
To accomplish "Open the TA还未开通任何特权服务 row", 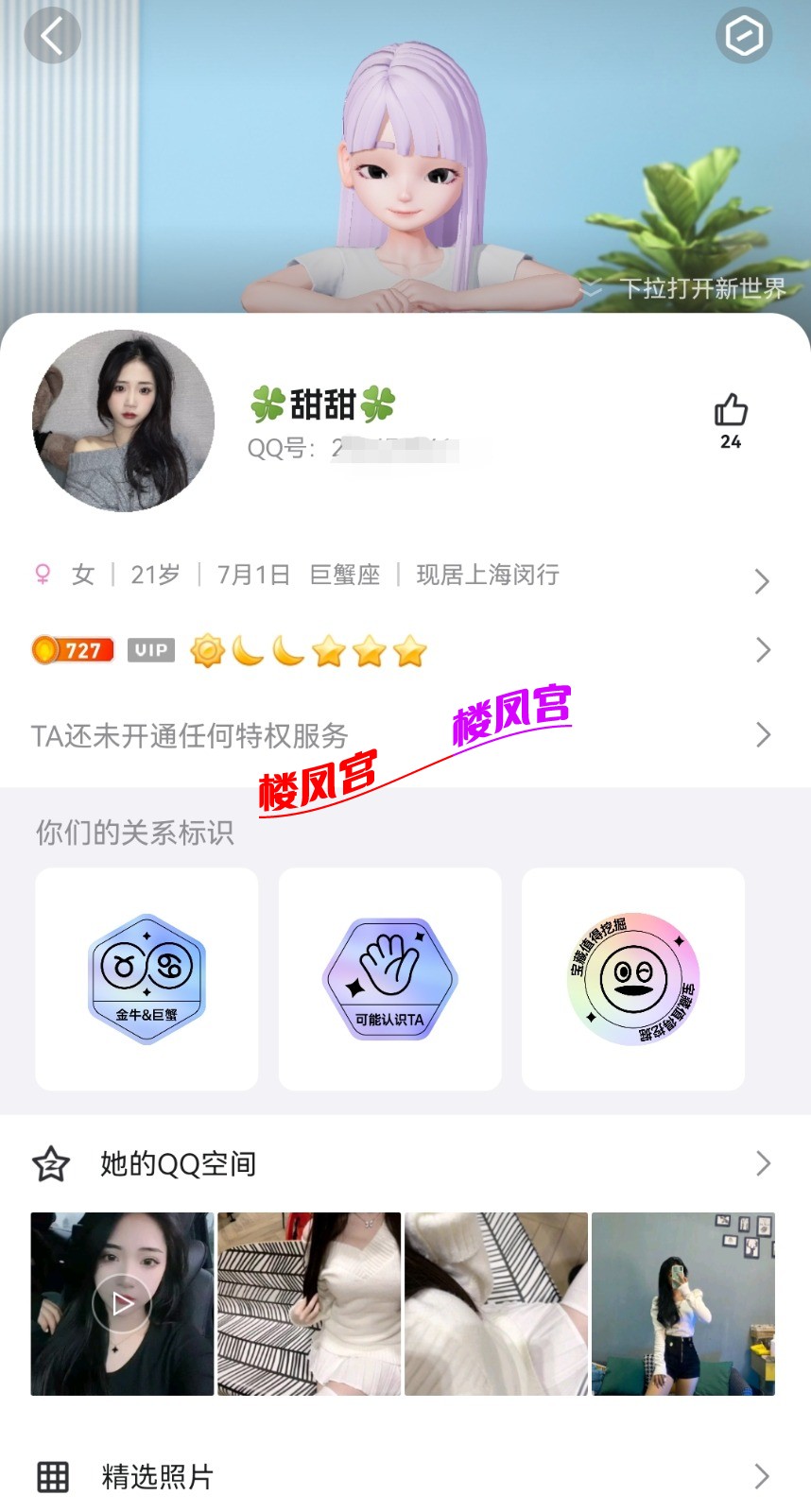I will (x=405, y=735).
